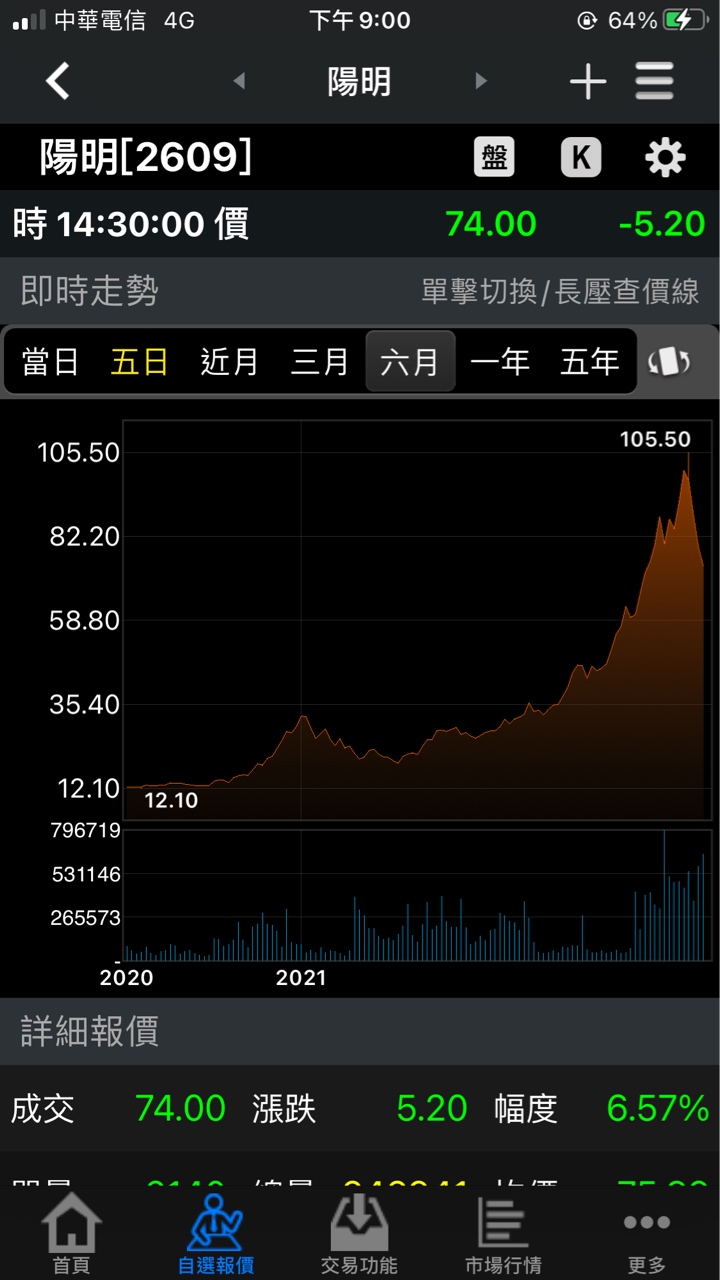
Task: Open the 市場行情 tab
Action: click(503, 1235)
